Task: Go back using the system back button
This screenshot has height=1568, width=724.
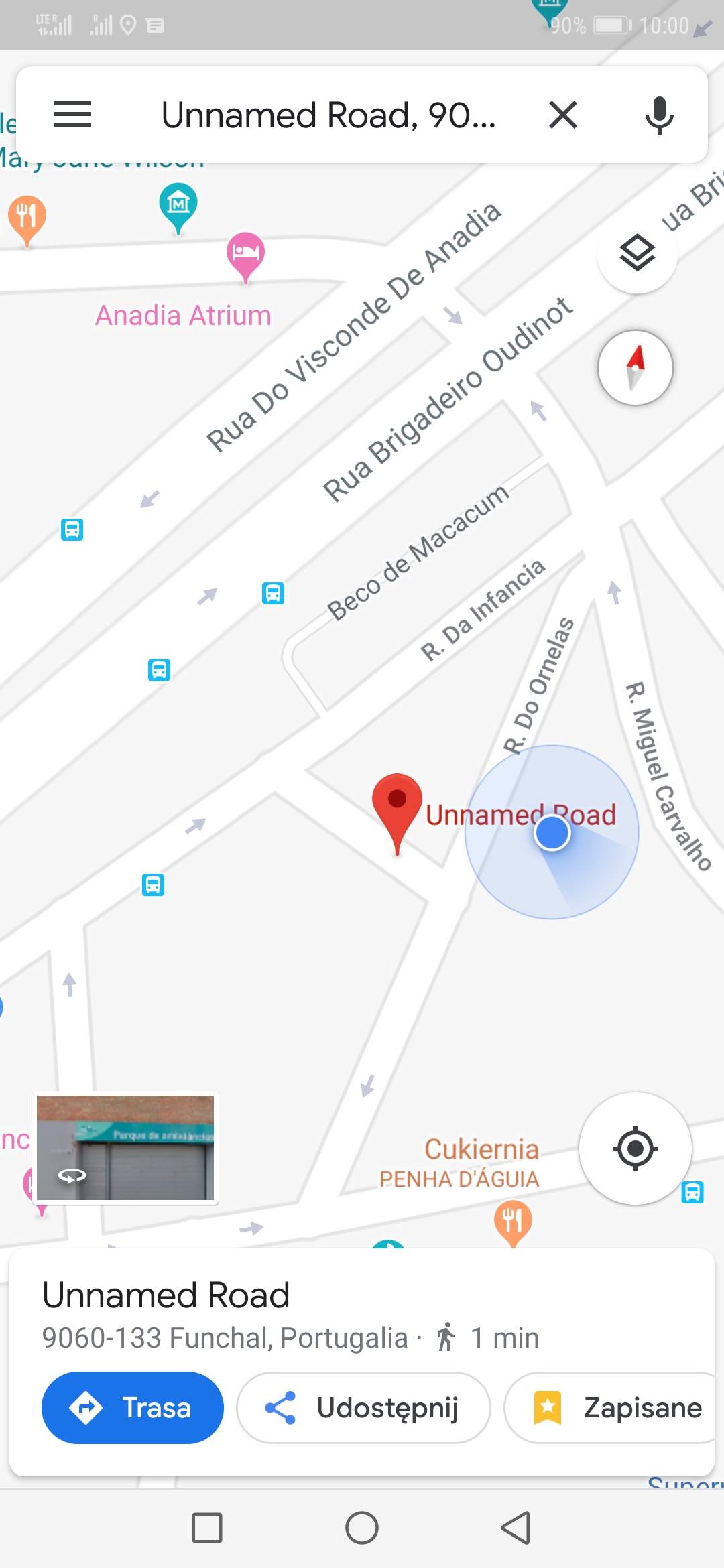Action: click(516, 1528)
